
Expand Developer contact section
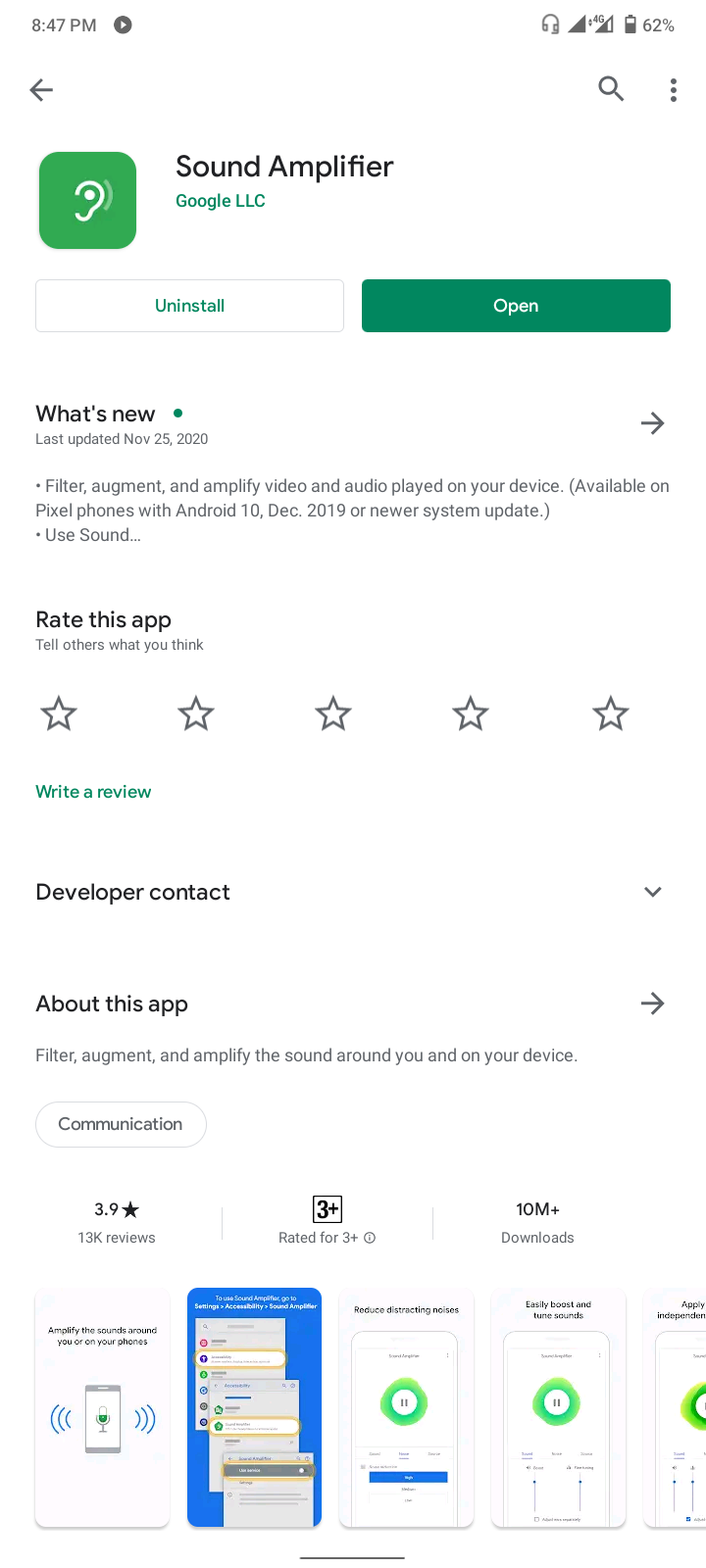click(652, 892)
